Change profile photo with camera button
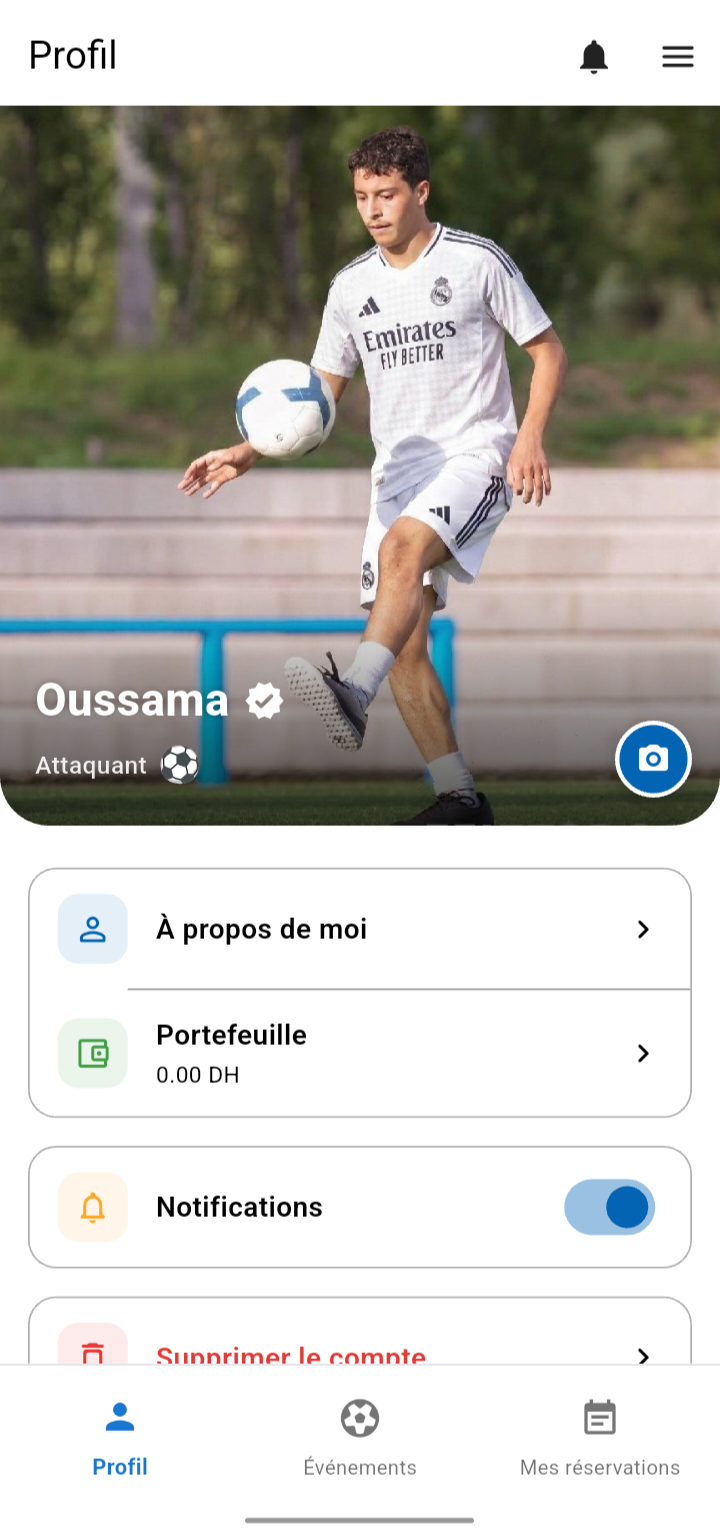 (653, 758)
